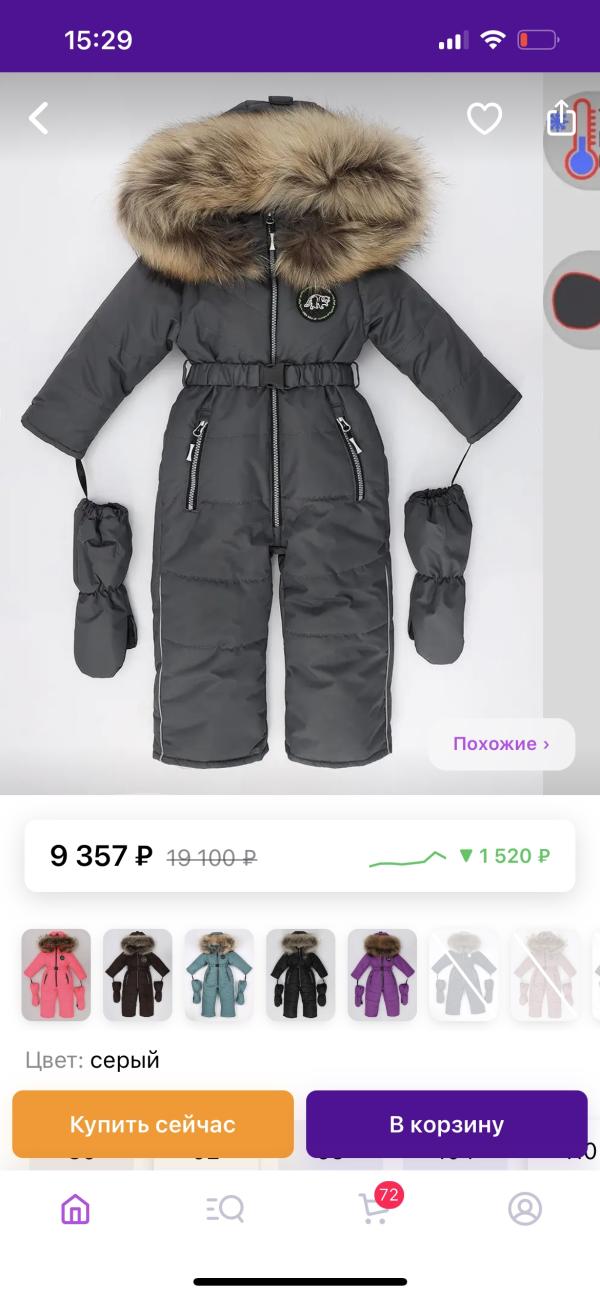Open similar items via Похожие

501,744
